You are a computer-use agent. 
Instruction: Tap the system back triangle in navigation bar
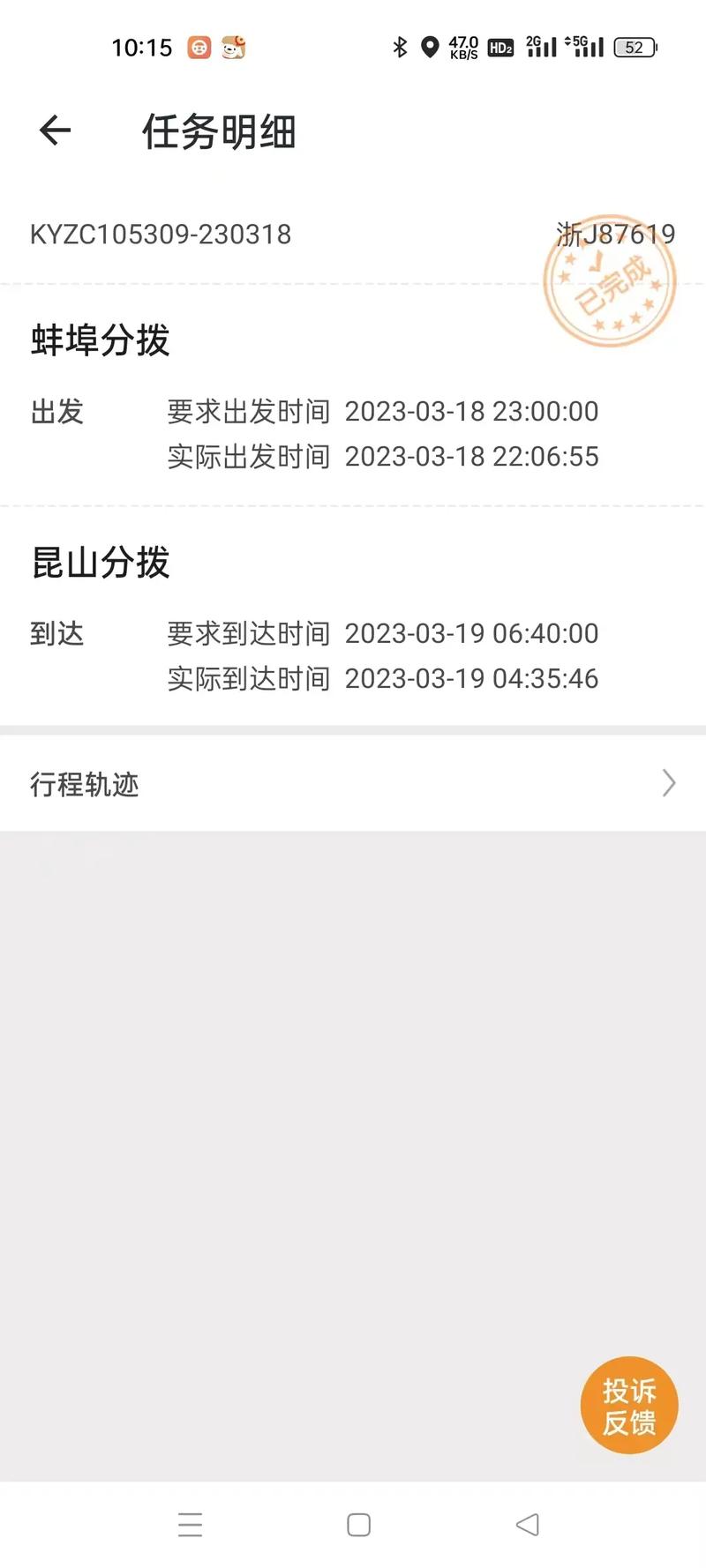[x=527, y=1525]
